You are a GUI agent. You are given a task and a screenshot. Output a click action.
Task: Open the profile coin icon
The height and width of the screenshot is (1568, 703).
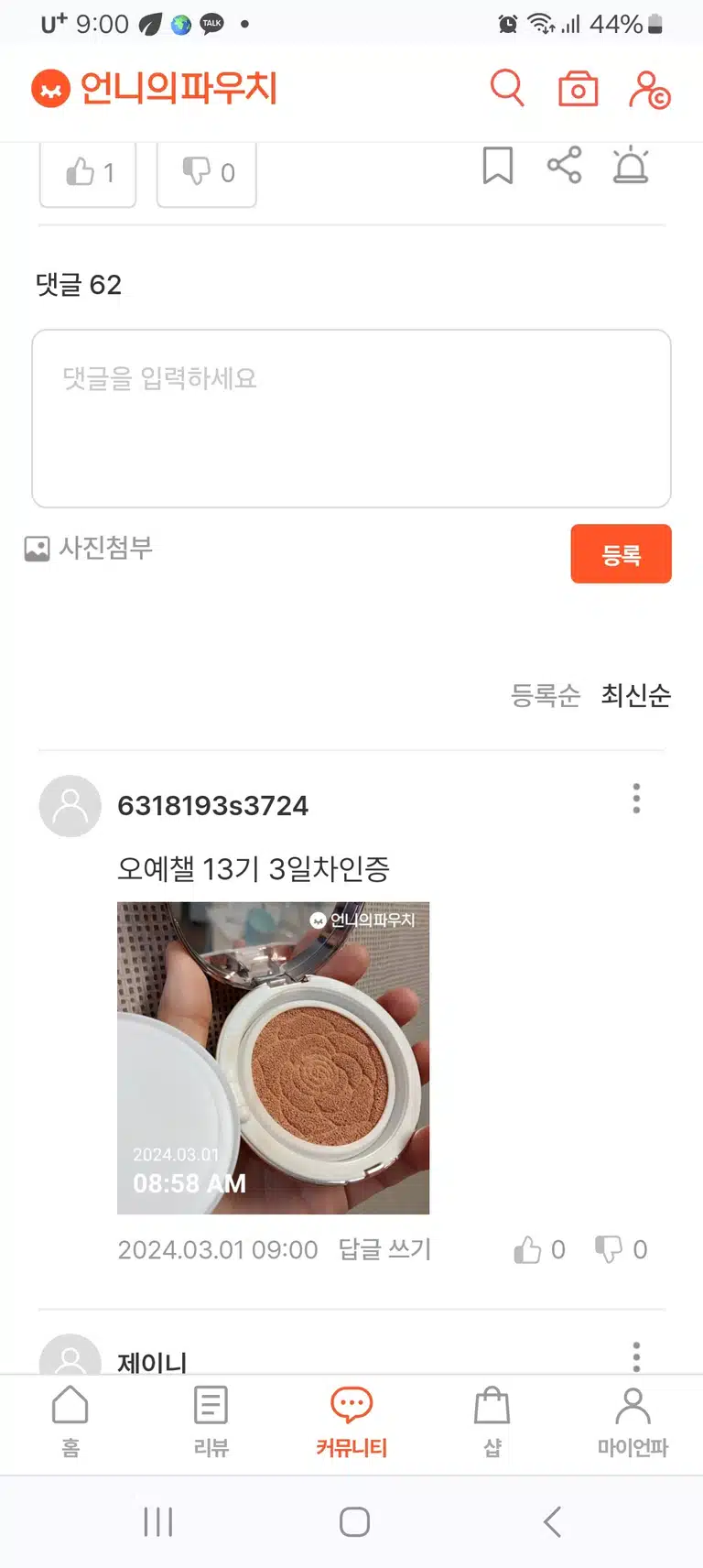coord(650,90)
